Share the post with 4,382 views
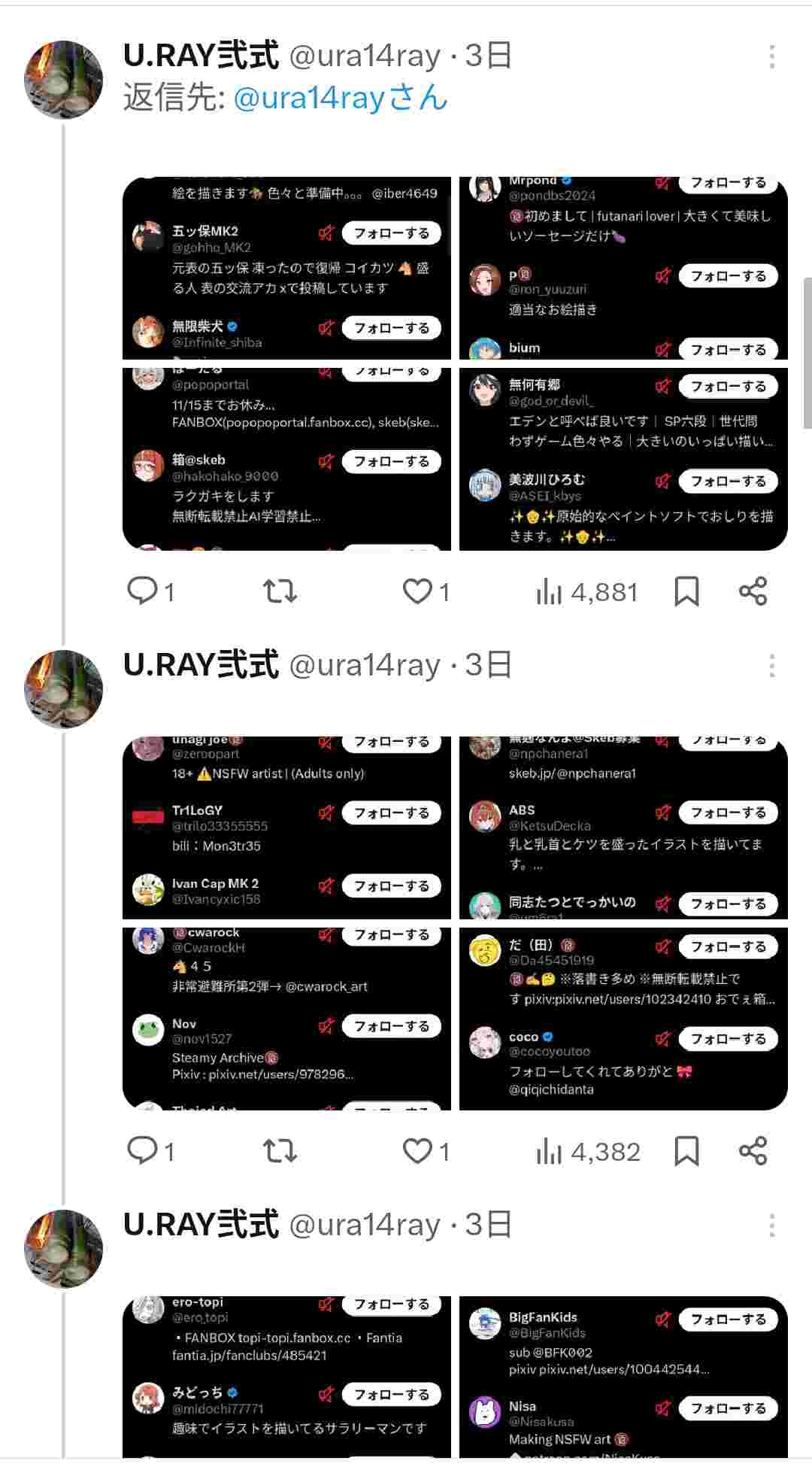Viewport: 812px width, 1464px height. [x=753, y=1151]
